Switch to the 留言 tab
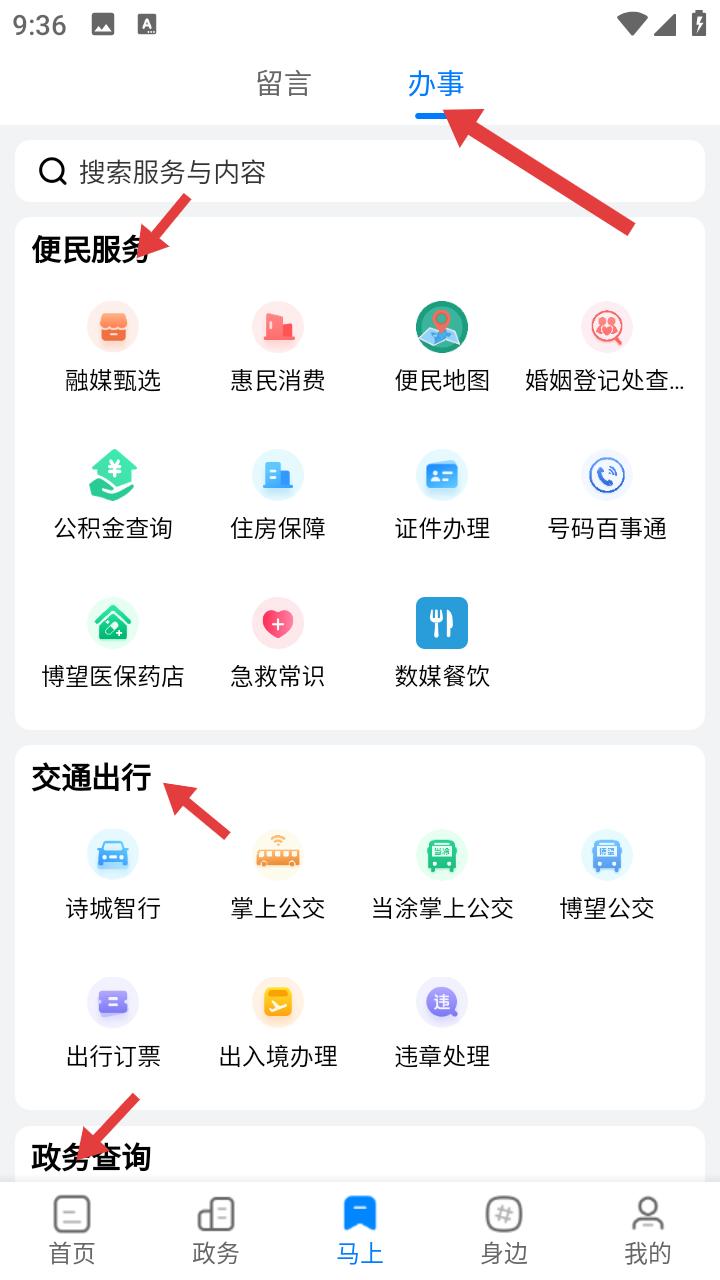 pos(284,84)
